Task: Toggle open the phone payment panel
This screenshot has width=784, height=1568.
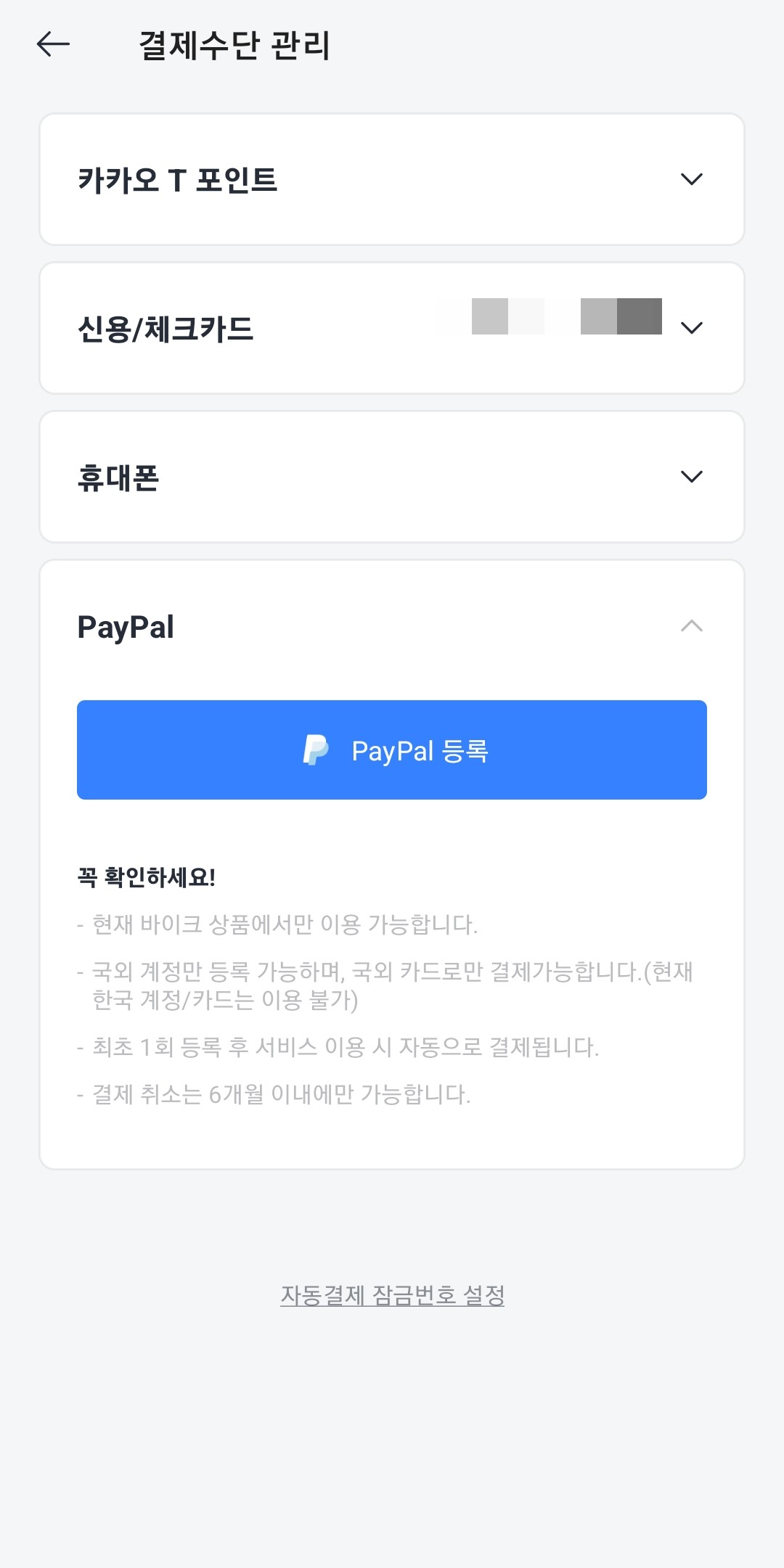Action: (392, 476)
